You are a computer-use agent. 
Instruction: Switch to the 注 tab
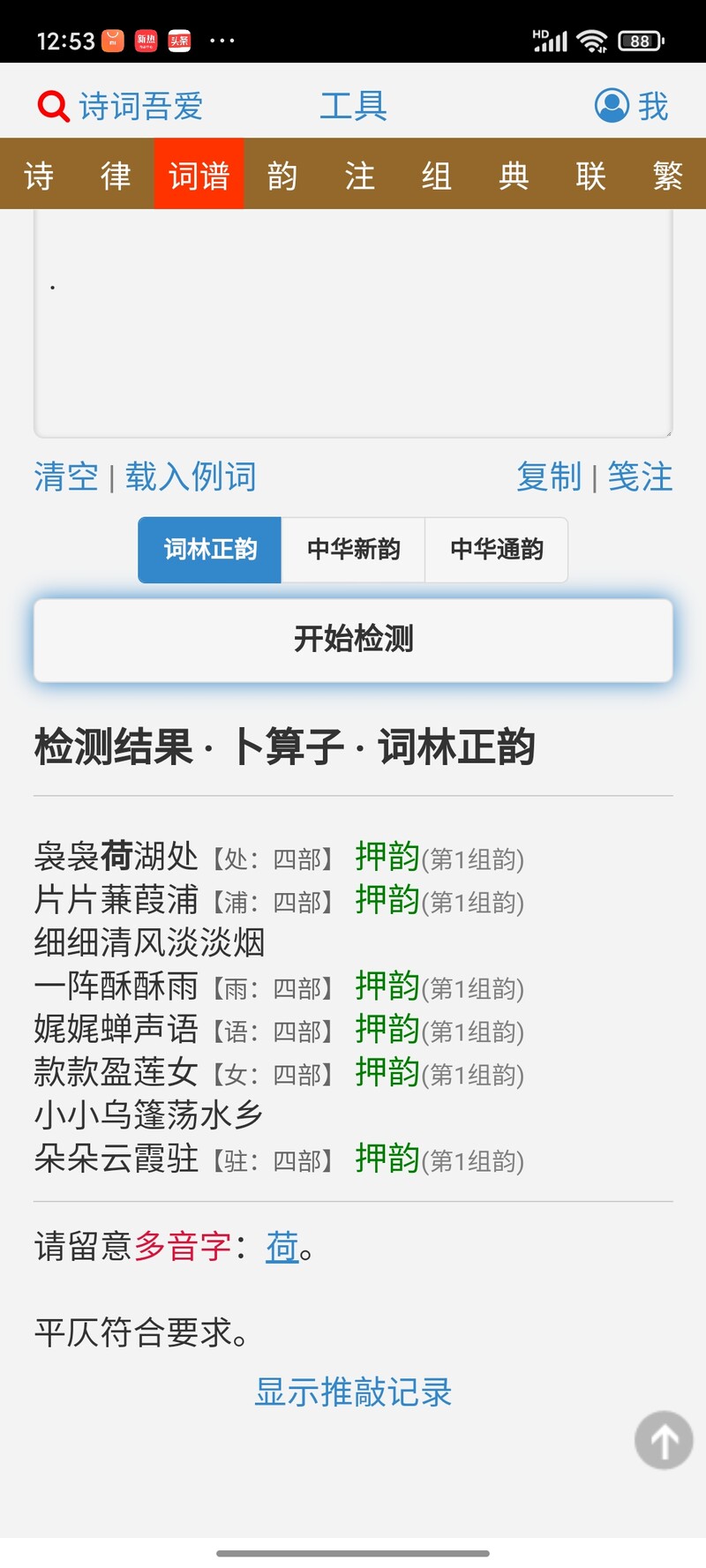pyautogui.click(x=359, y=175)
